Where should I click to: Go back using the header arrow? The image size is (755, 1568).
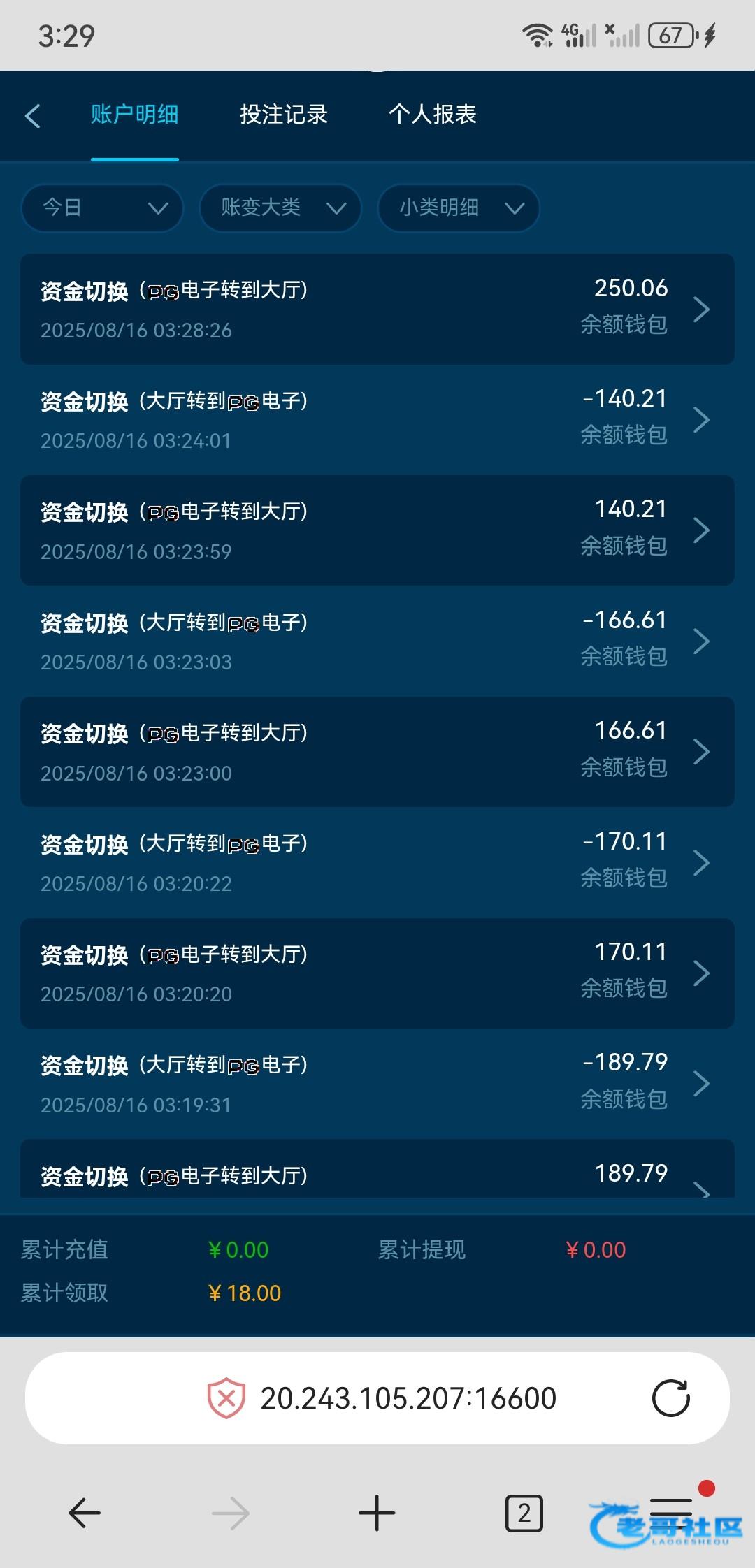pos(33,115)
